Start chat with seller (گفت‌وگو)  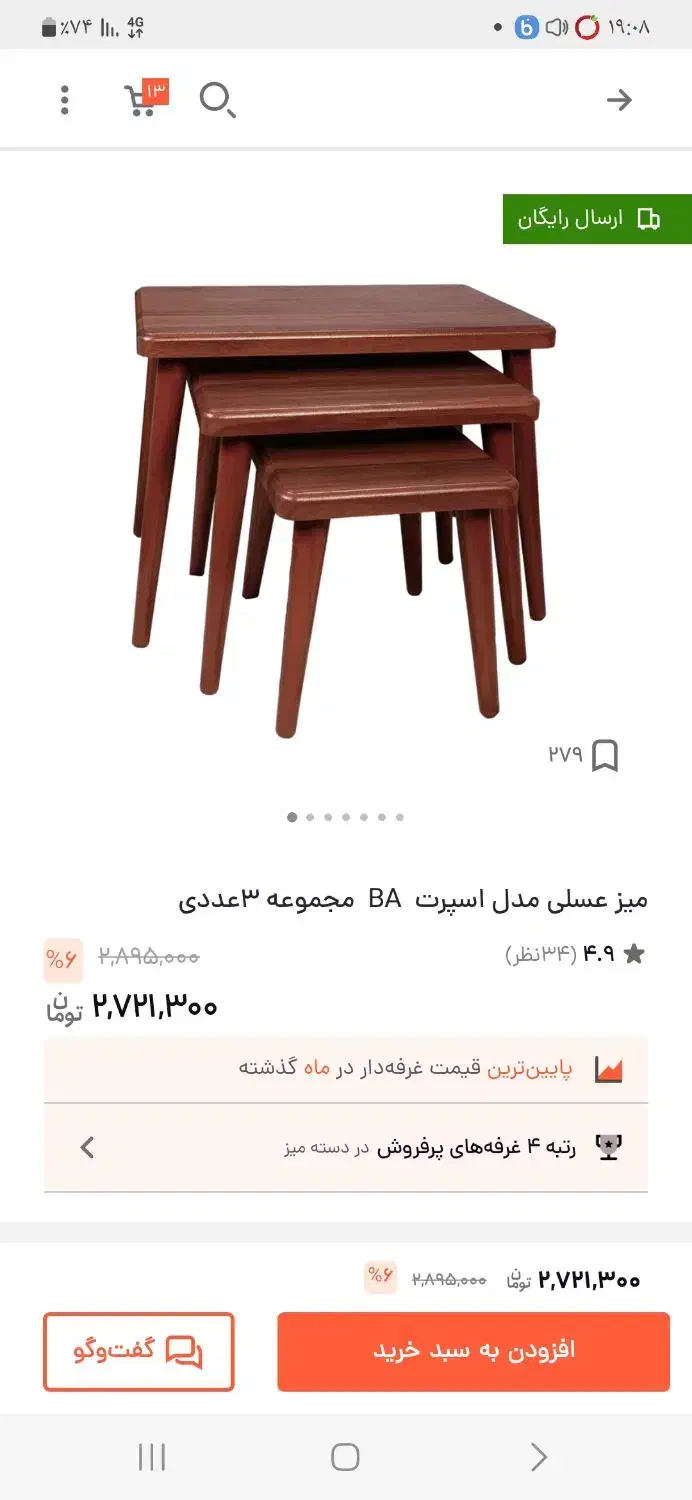coord(138,1351)
